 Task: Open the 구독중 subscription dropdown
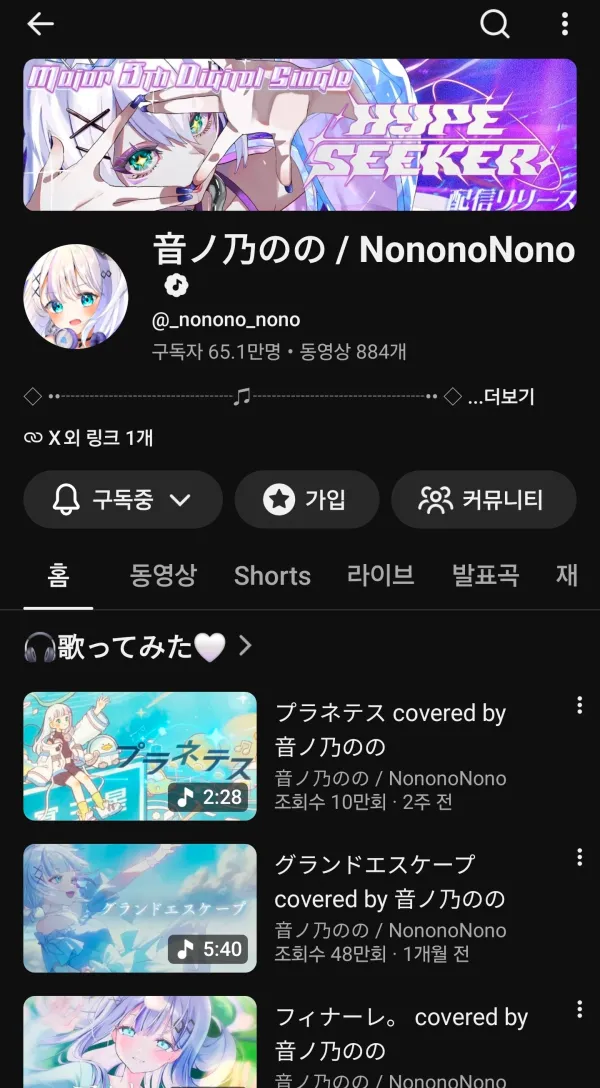click(123, 500)
